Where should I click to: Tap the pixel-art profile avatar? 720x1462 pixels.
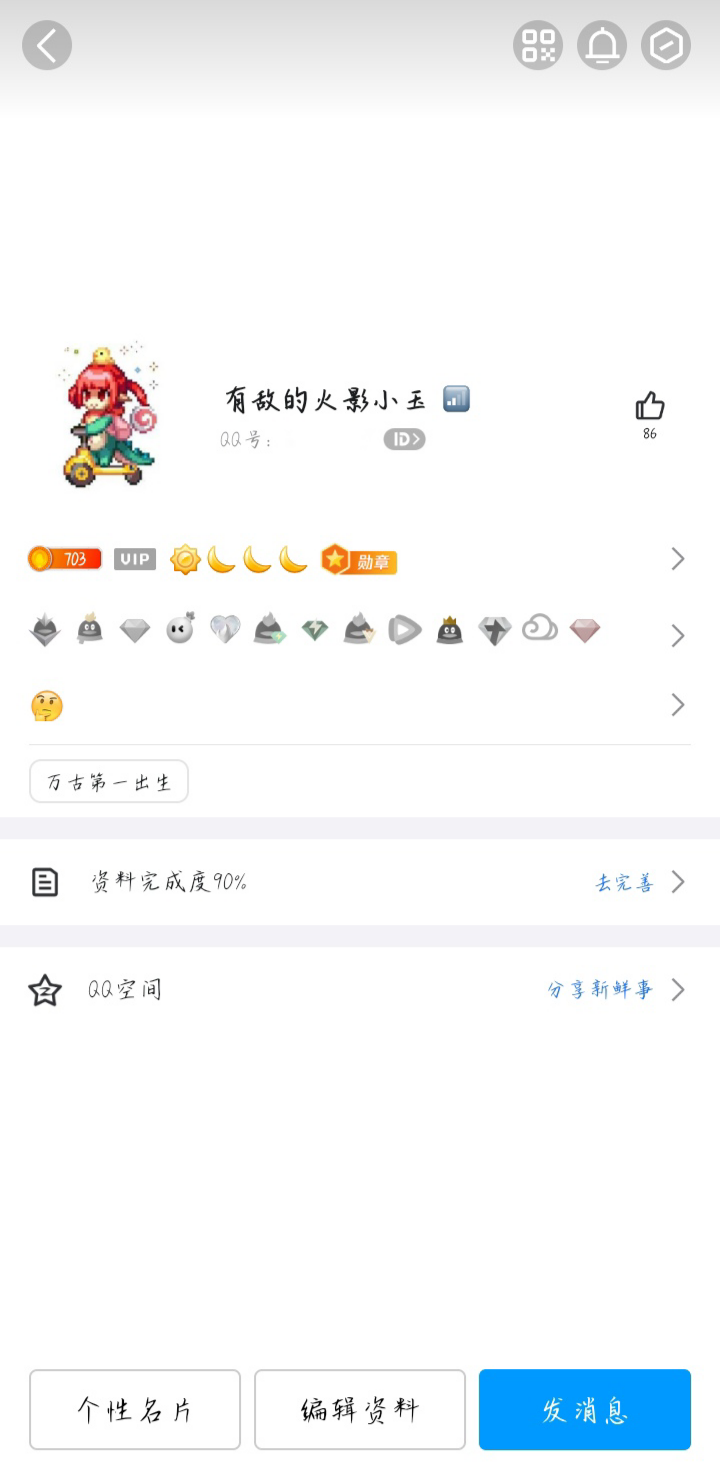109,416
